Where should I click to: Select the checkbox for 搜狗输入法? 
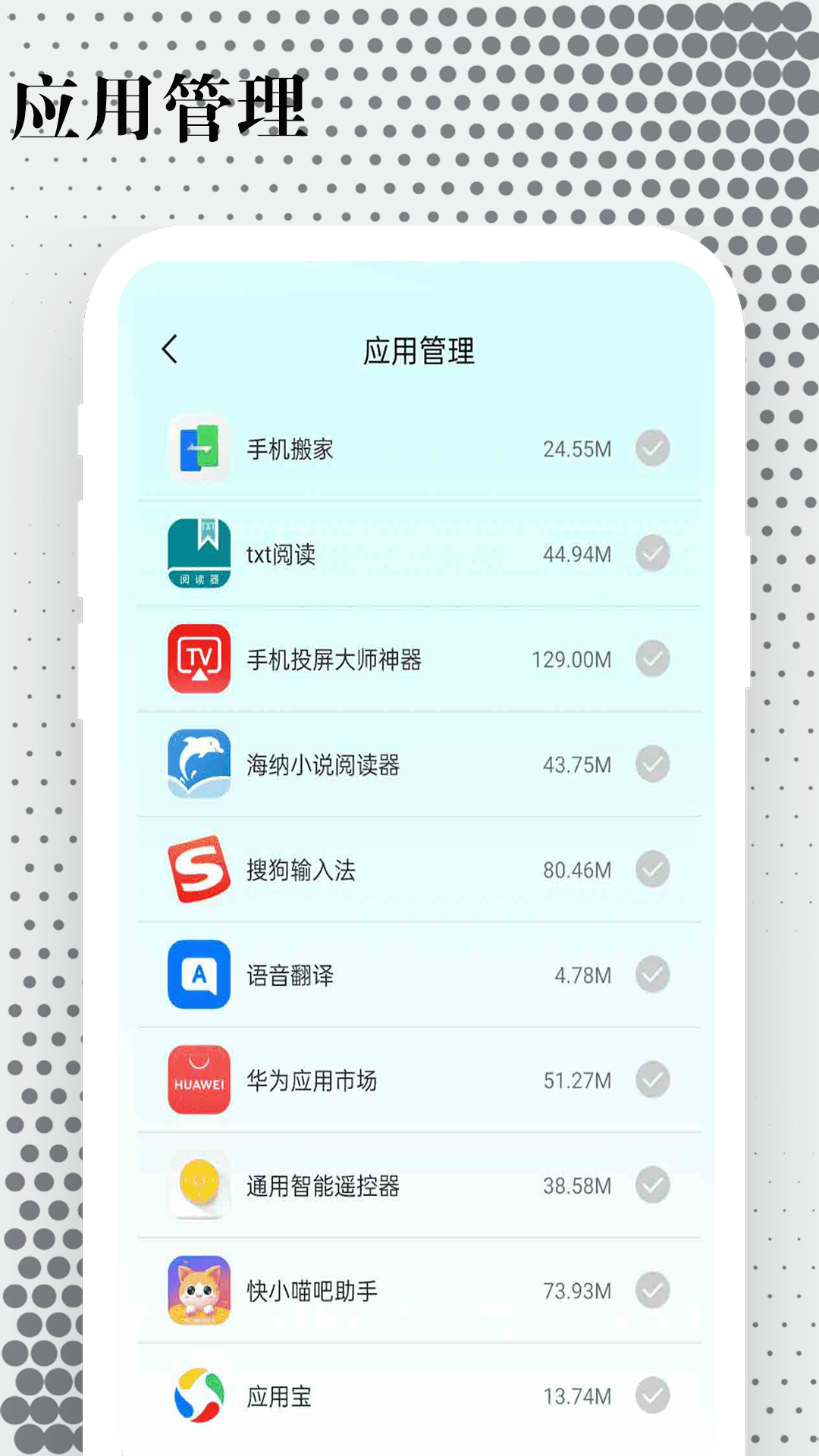point(653,870)
